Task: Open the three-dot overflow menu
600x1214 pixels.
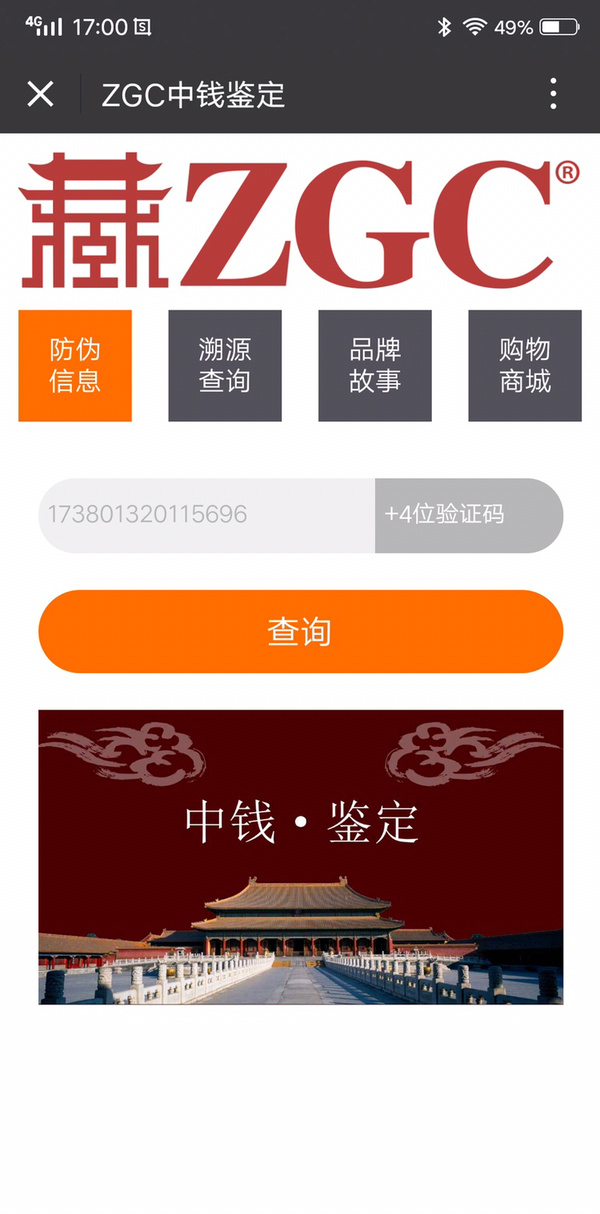Action: click(553, 94)
